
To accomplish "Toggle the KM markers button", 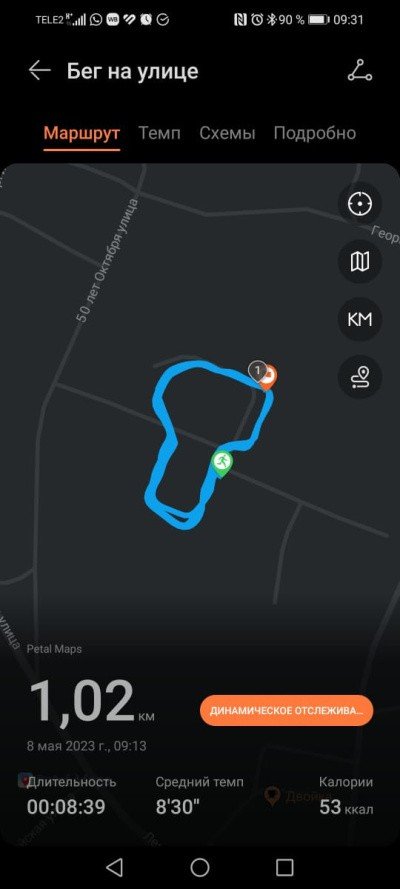I will click(x=360, y=319).
